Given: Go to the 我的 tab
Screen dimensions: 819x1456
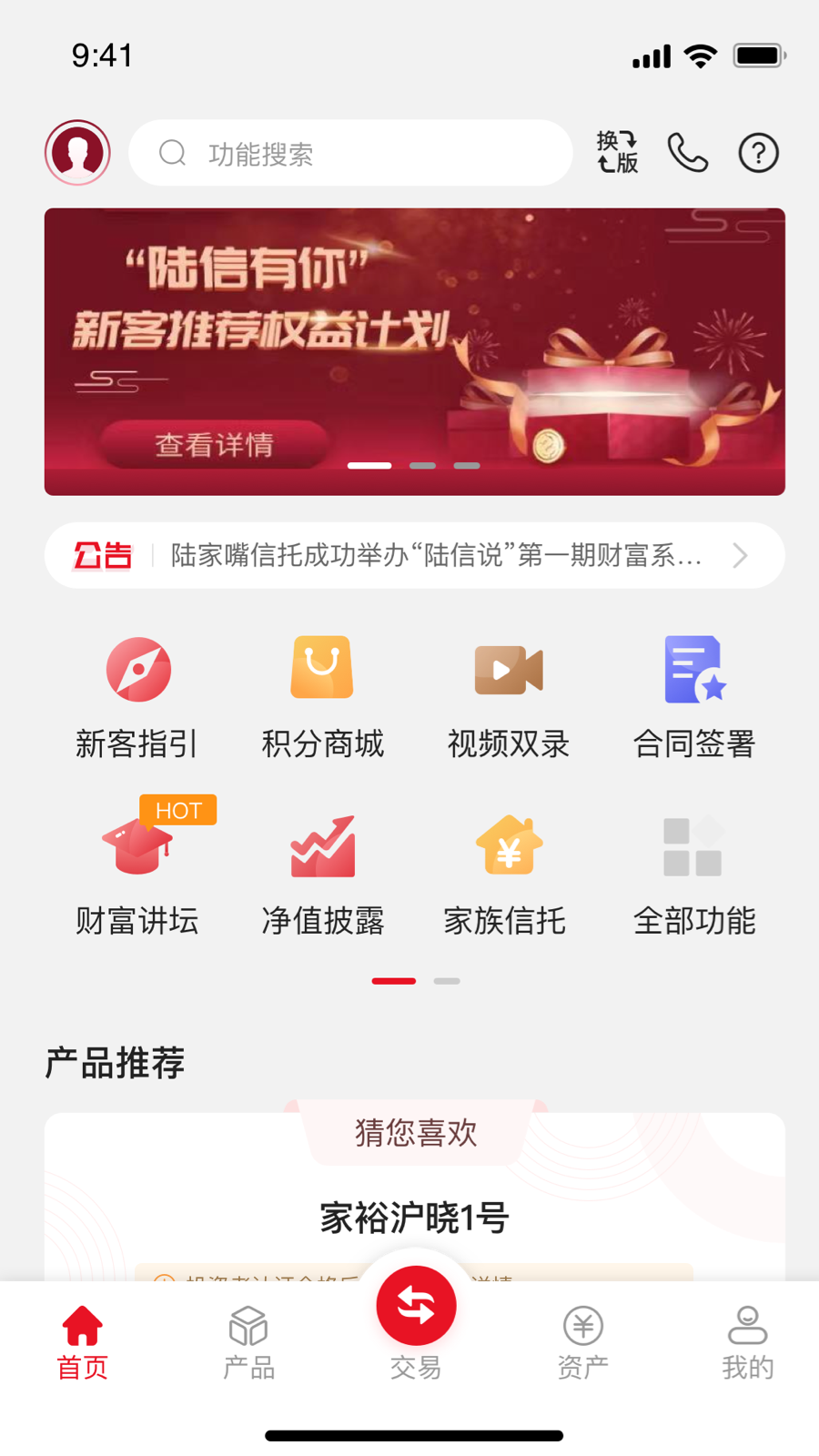Looking at the screenshot, I should 747,1342.
